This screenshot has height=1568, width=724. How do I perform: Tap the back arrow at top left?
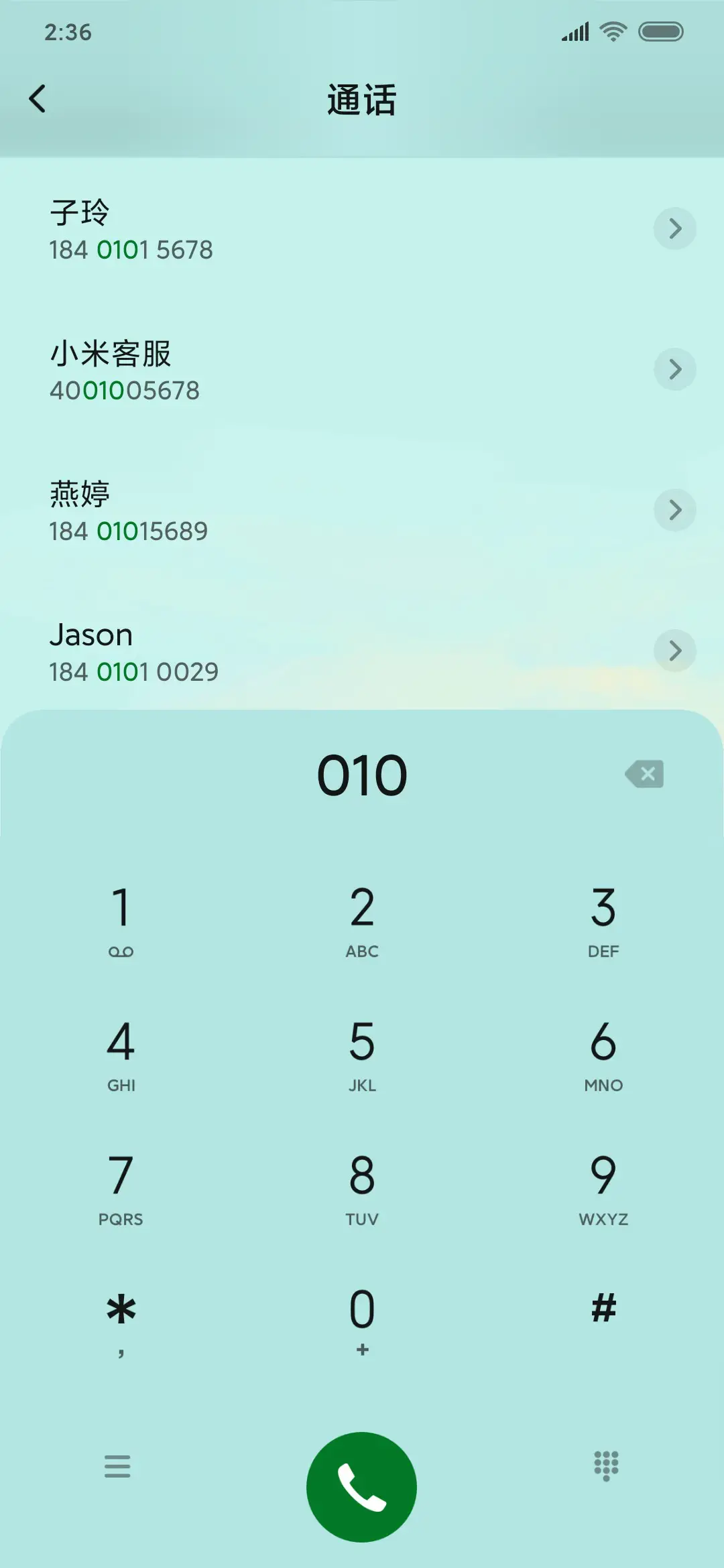pos(38,98)
